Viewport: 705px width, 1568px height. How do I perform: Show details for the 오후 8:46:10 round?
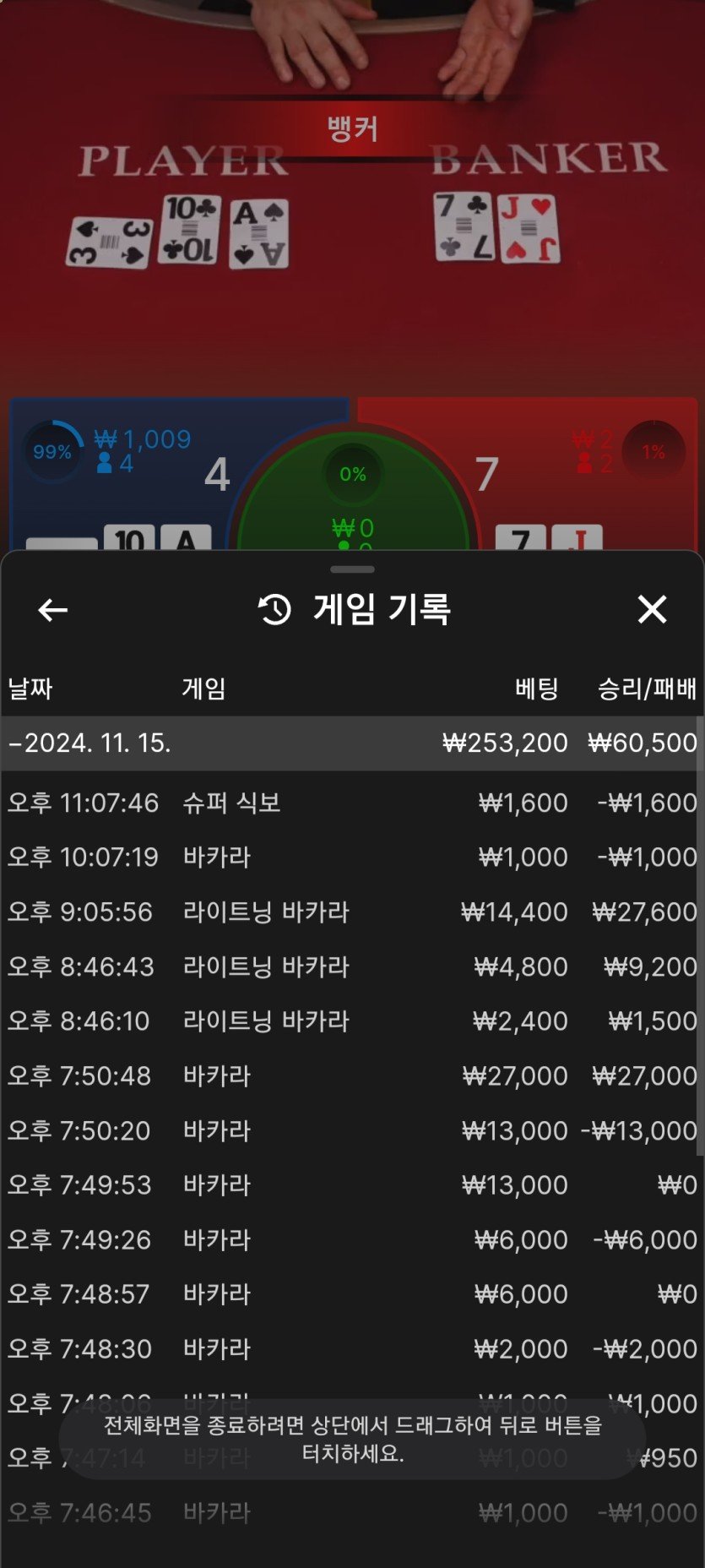click(351, 1021)
